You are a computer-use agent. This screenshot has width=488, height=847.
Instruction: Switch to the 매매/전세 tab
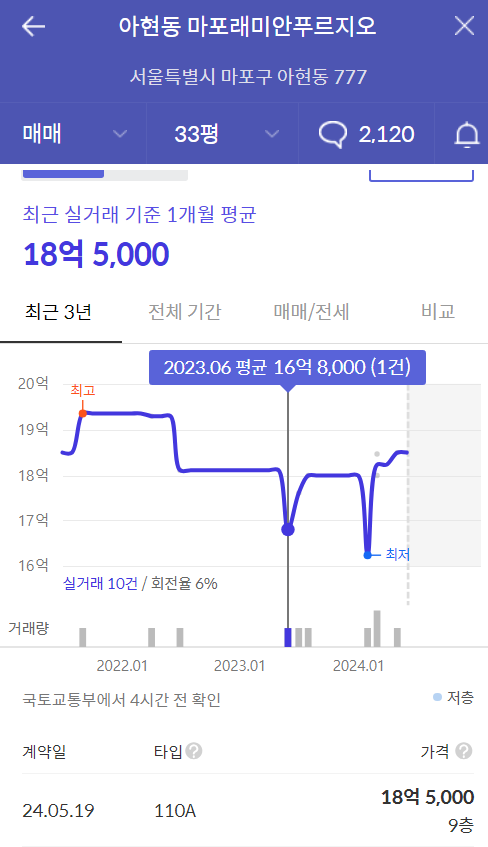[x=311, y=312]
